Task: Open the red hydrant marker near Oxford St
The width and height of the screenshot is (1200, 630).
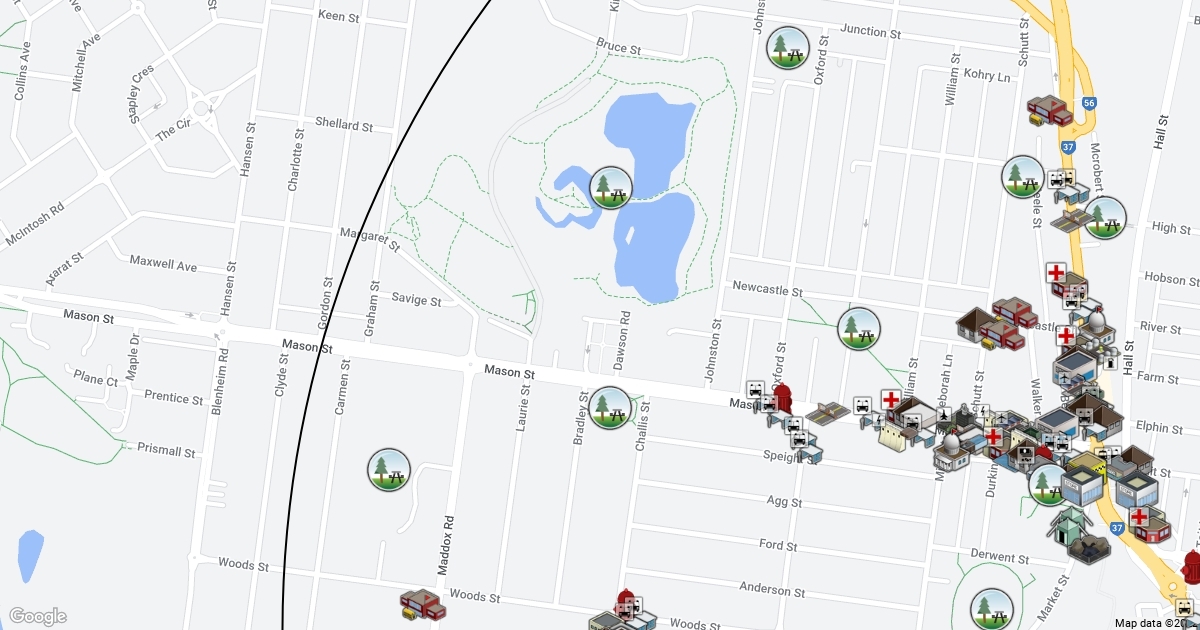Action: click(x=782, y=398)
